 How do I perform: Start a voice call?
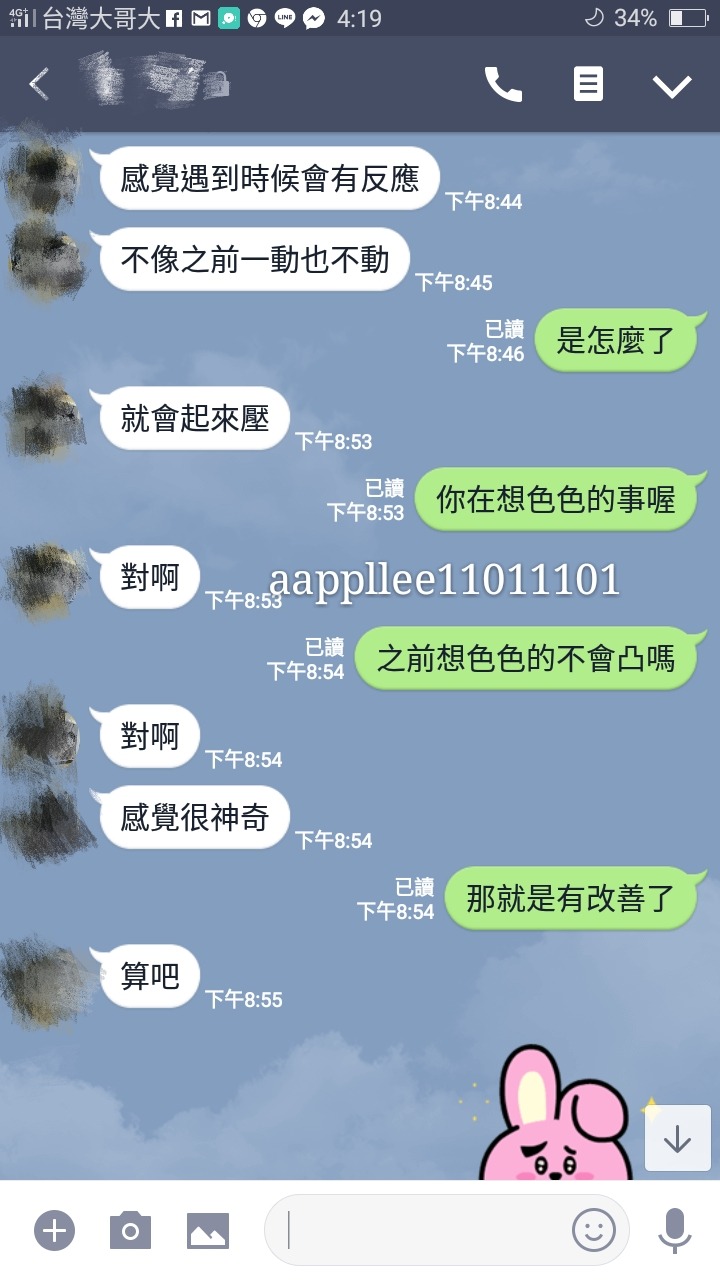[503, 85]
